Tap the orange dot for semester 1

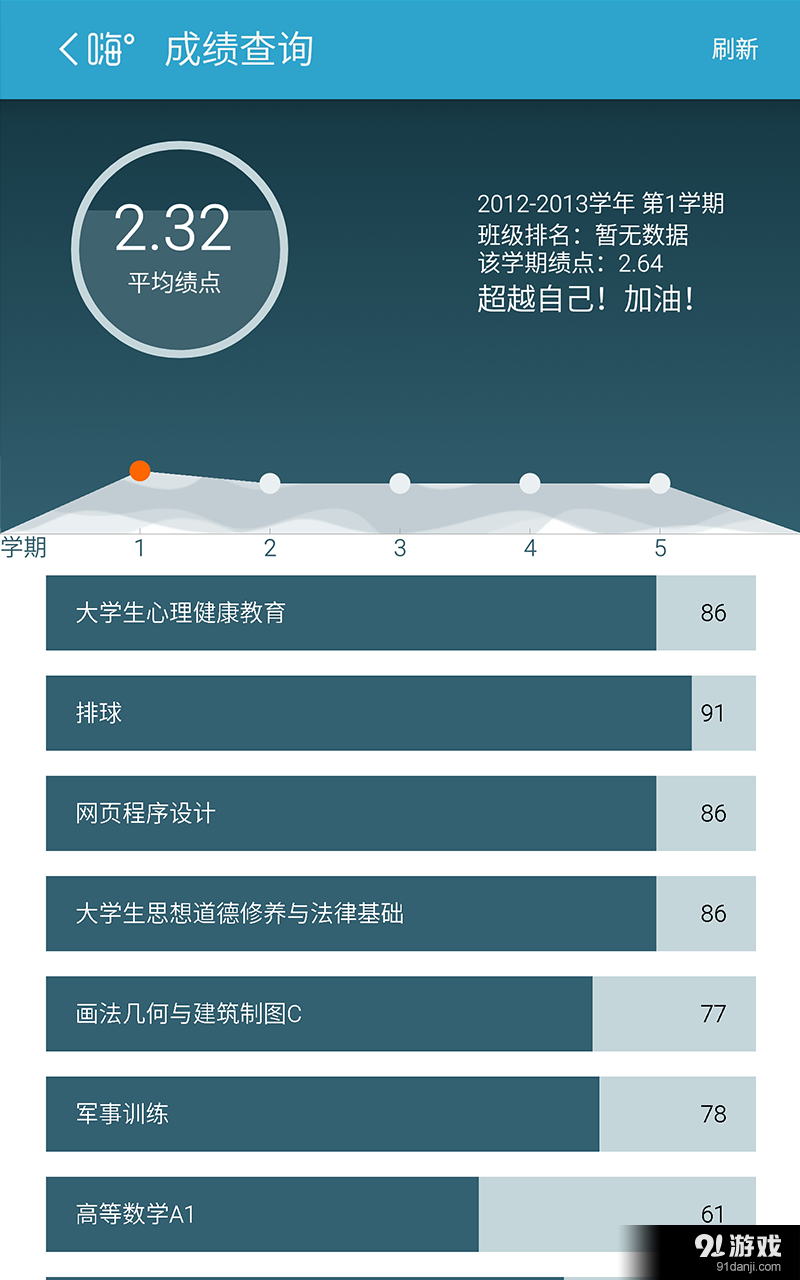click(x=140, y=471)
